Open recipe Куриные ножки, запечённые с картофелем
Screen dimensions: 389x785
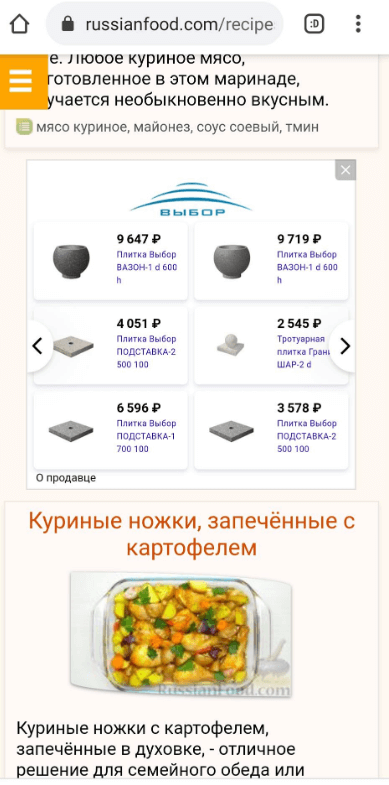pos(192,534)
